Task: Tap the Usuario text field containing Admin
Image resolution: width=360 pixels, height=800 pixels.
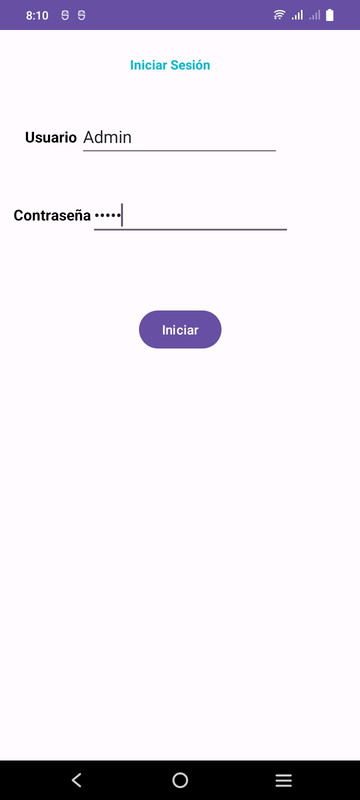Action: coord(179,138)
